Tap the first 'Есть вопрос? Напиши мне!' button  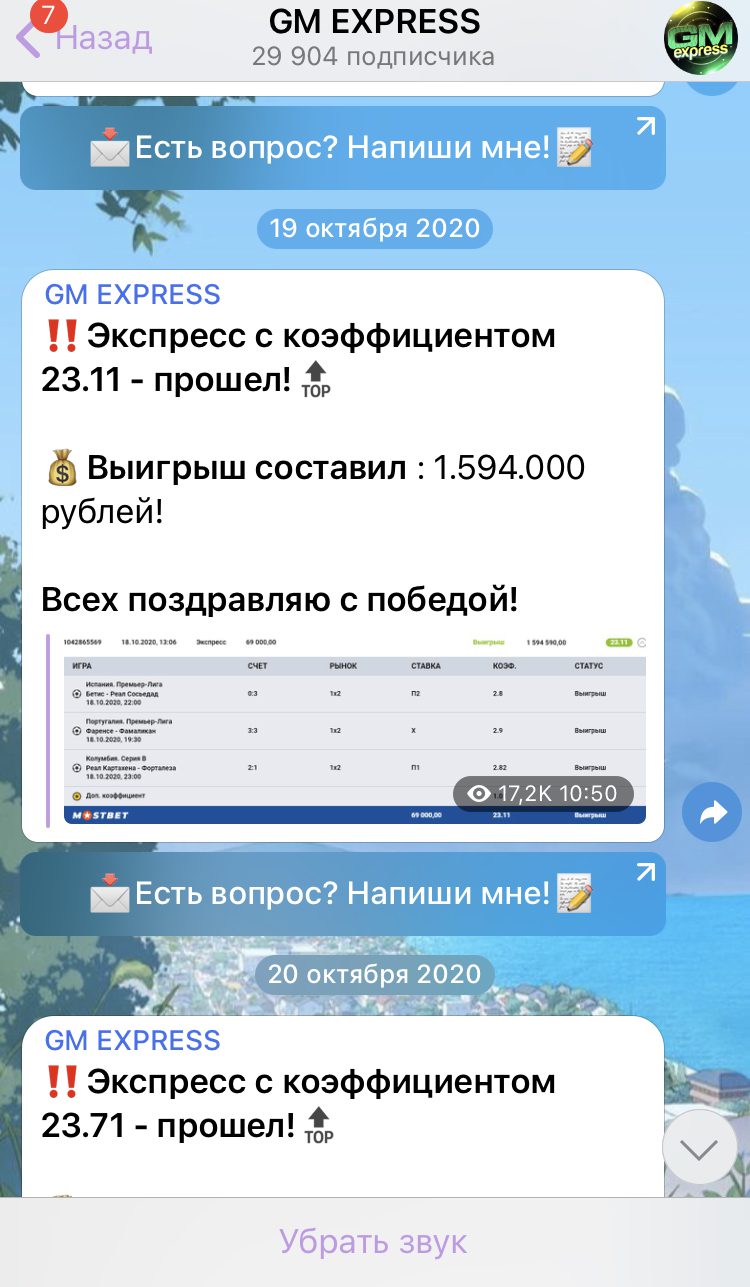point(343,148)
